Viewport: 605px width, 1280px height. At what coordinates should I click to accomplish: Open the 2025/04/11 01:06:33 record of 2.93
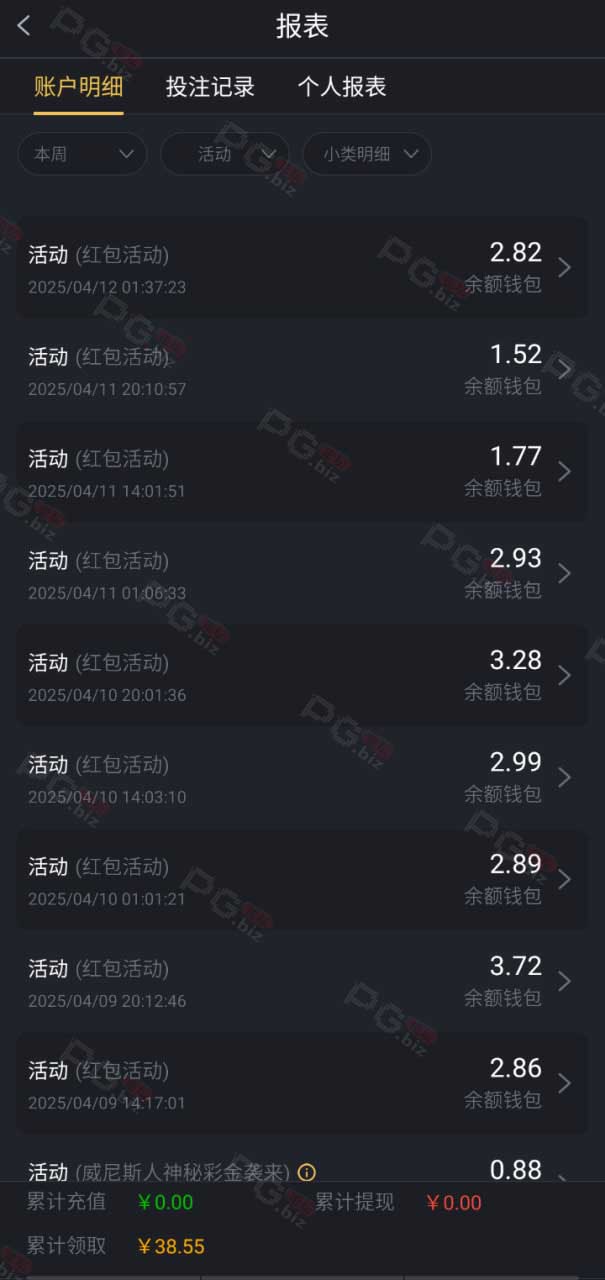click(302, 574)
